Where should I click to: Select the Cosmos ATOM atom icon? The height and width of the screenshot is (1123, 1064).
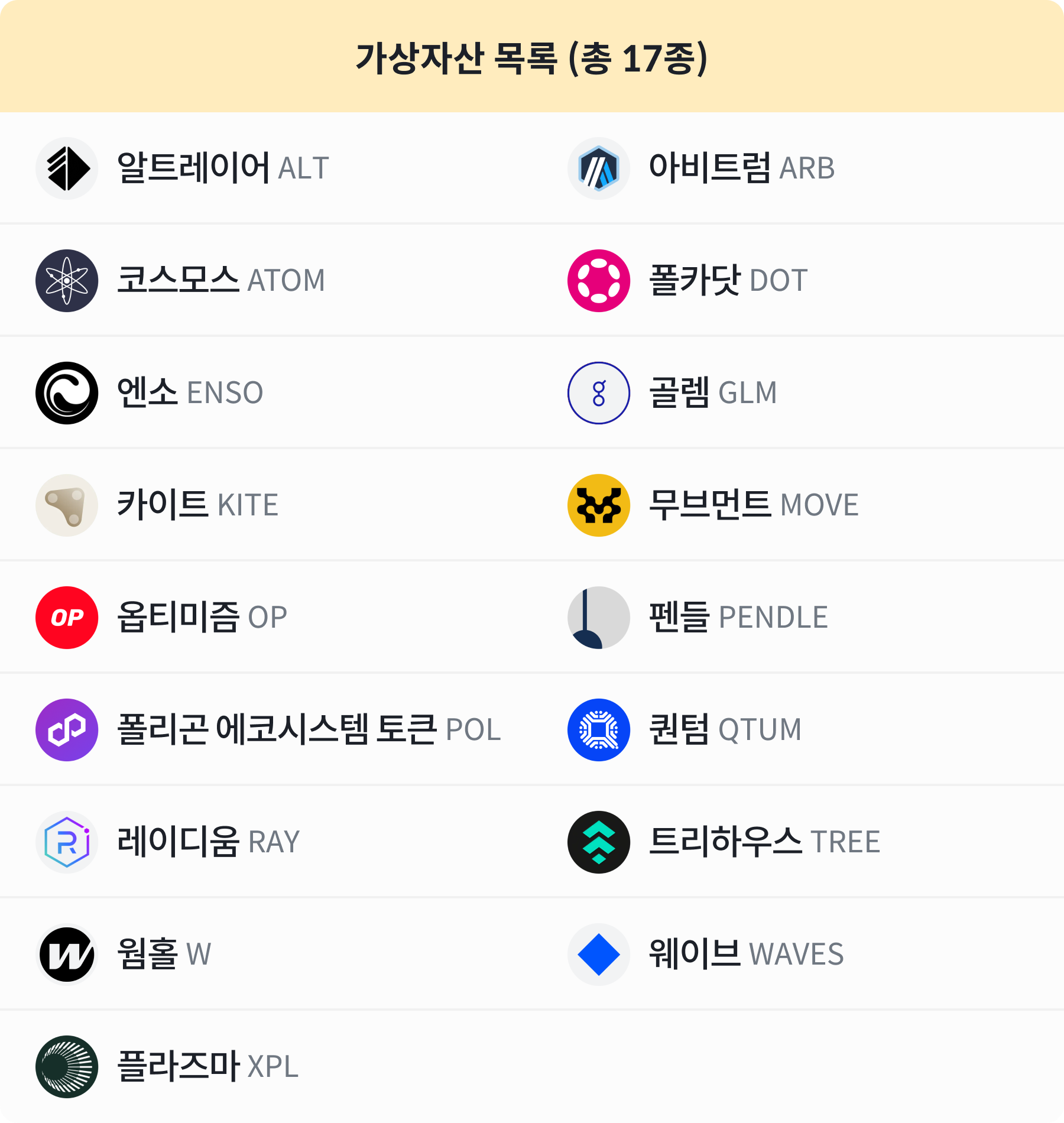coord(66,281)
